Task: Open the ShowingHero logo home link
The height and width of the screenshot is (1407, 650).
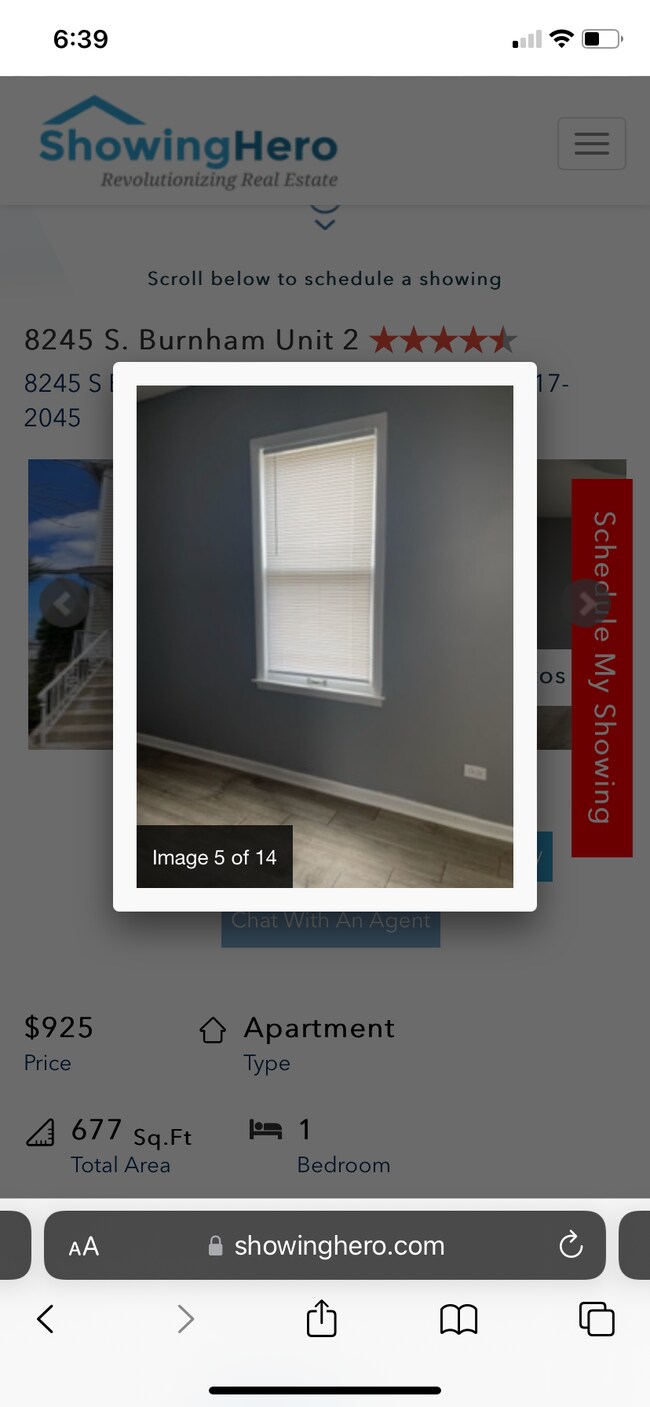Action: 188,144
